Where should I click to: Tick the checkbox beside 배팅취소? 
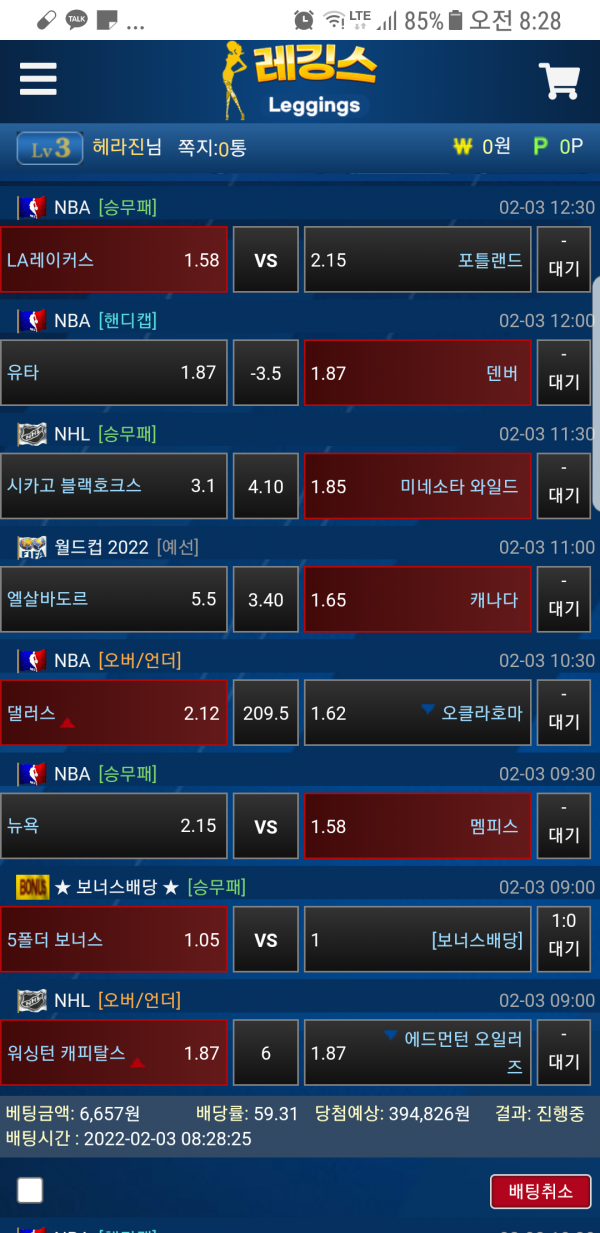[30, 1190]
